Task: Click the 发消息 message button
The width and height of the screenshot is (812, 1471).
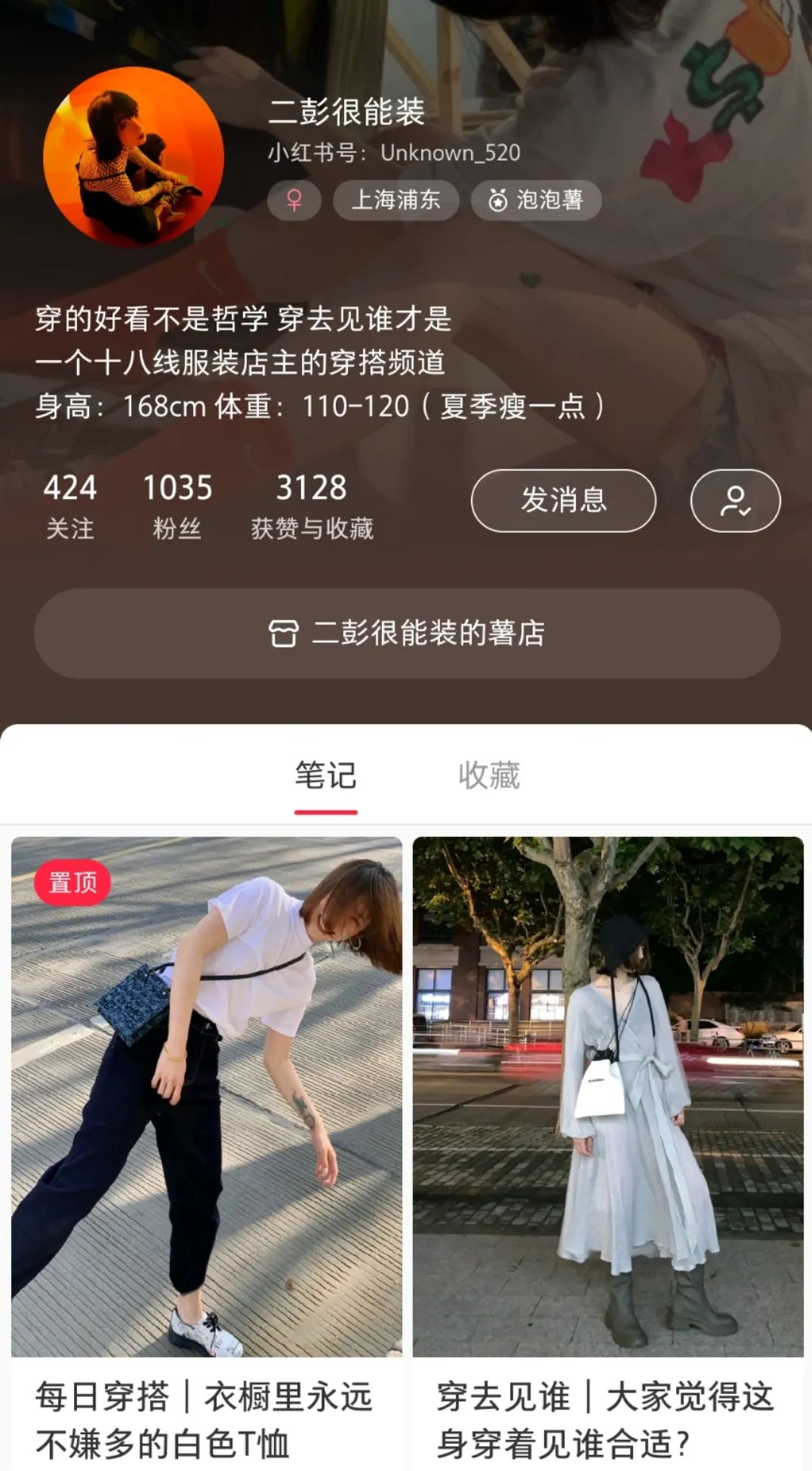Action: tap(563, 500)
